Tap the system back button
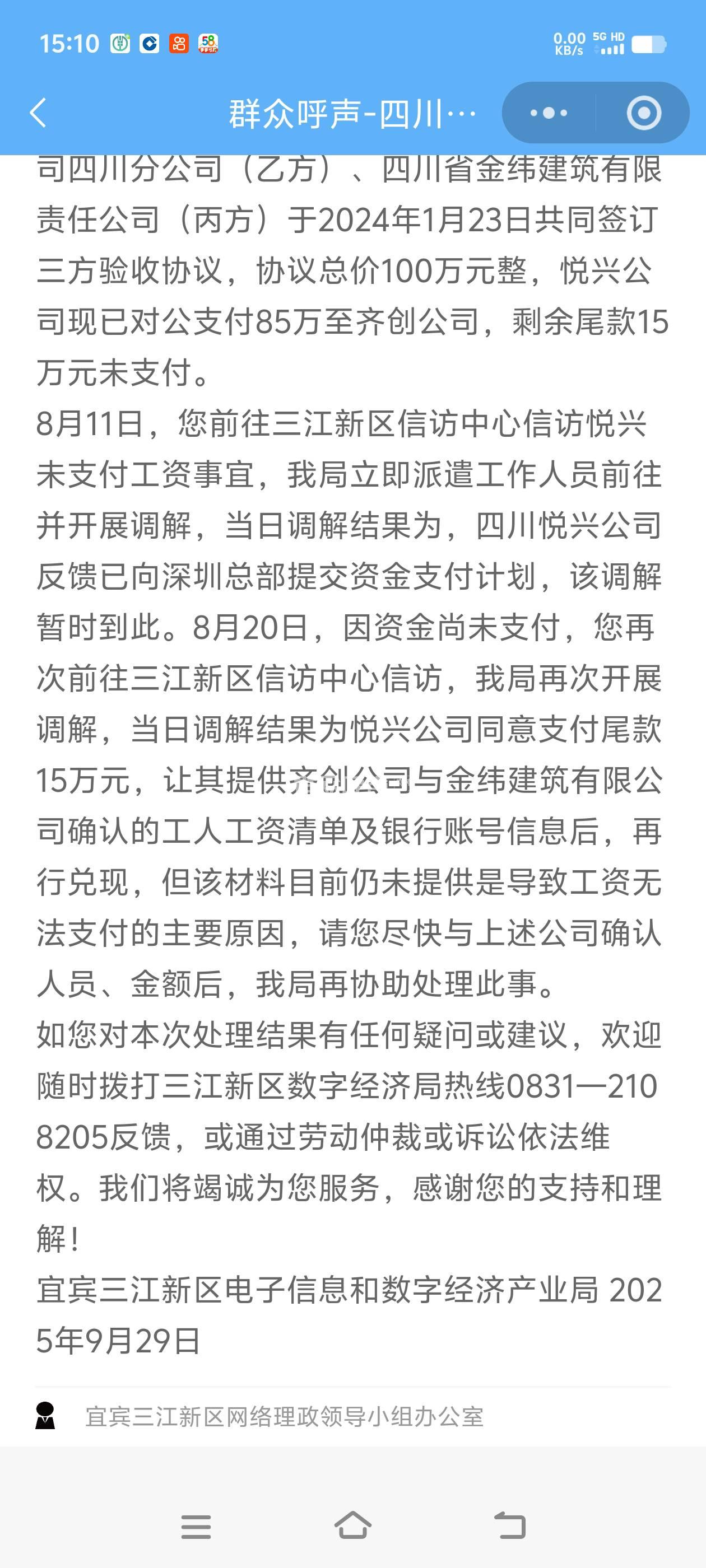The image size is (706, 1568). click(509, 1526)
